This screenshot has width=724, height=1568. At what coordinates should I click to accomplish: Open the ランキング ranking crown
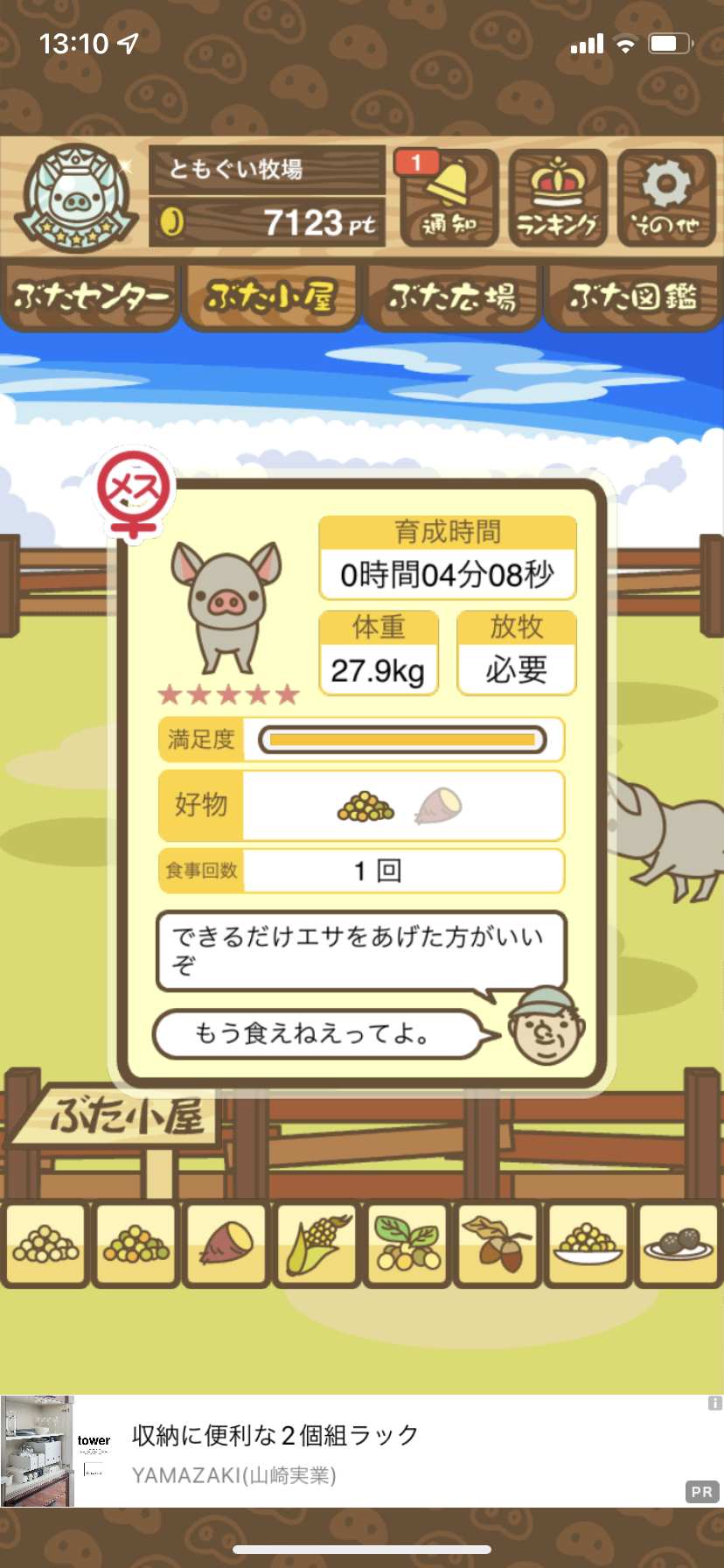(x=558, y=198)
